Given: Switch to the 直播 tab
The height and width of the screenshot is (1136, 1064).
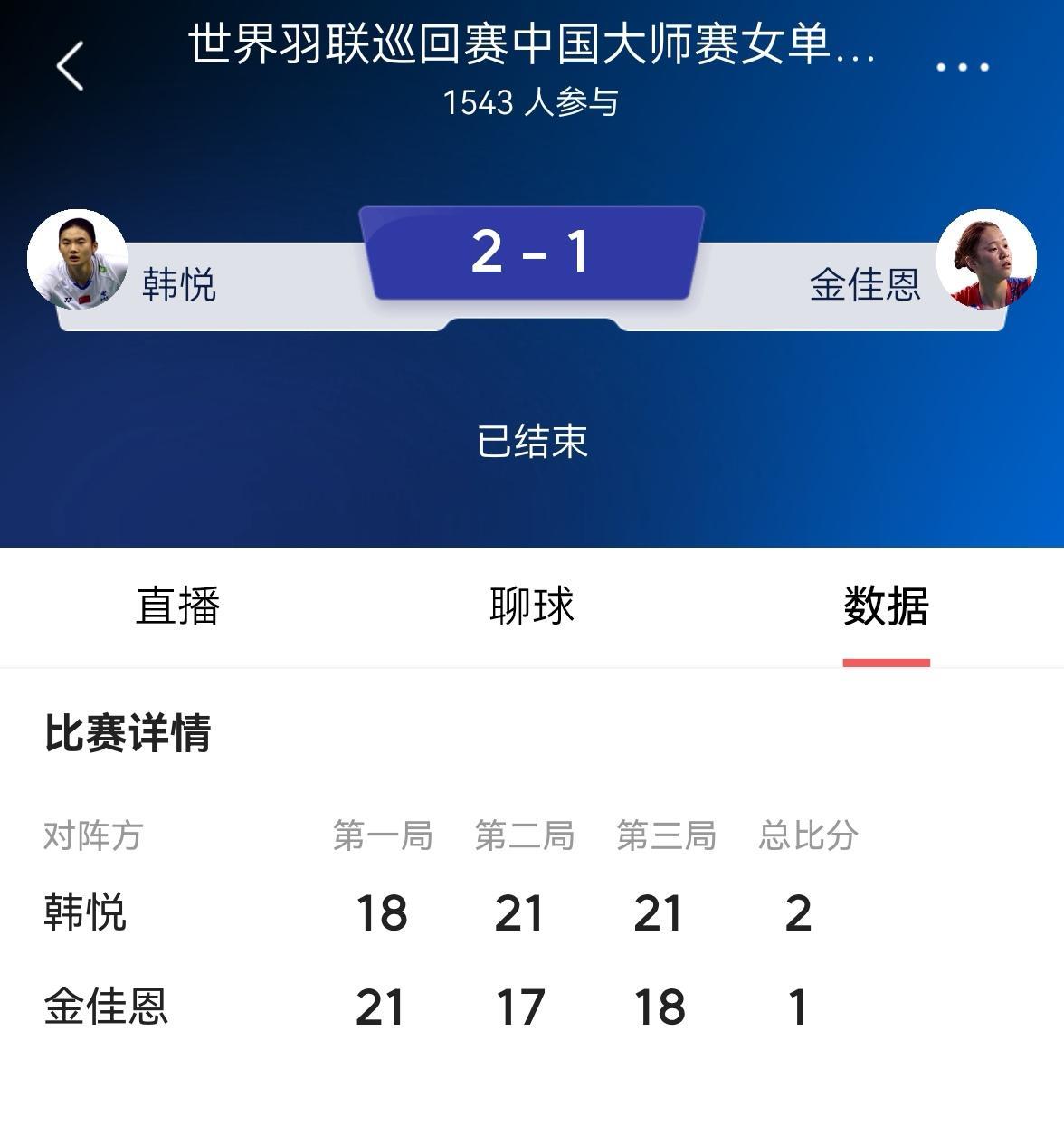Looking at the screenshot, I should pyautogui.click(x=178, y=606).
